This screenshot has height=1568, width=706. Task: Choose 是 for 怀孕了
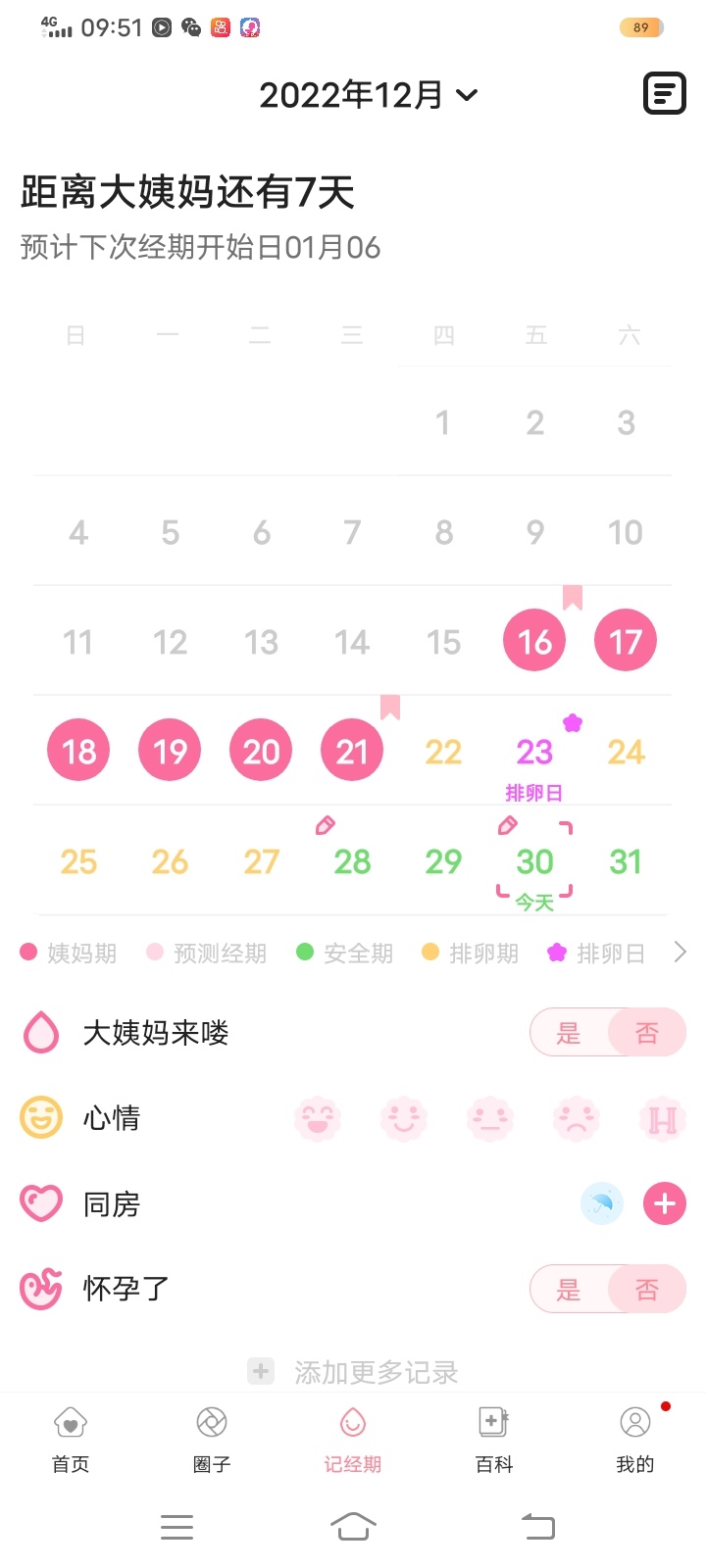[569, 1290]
